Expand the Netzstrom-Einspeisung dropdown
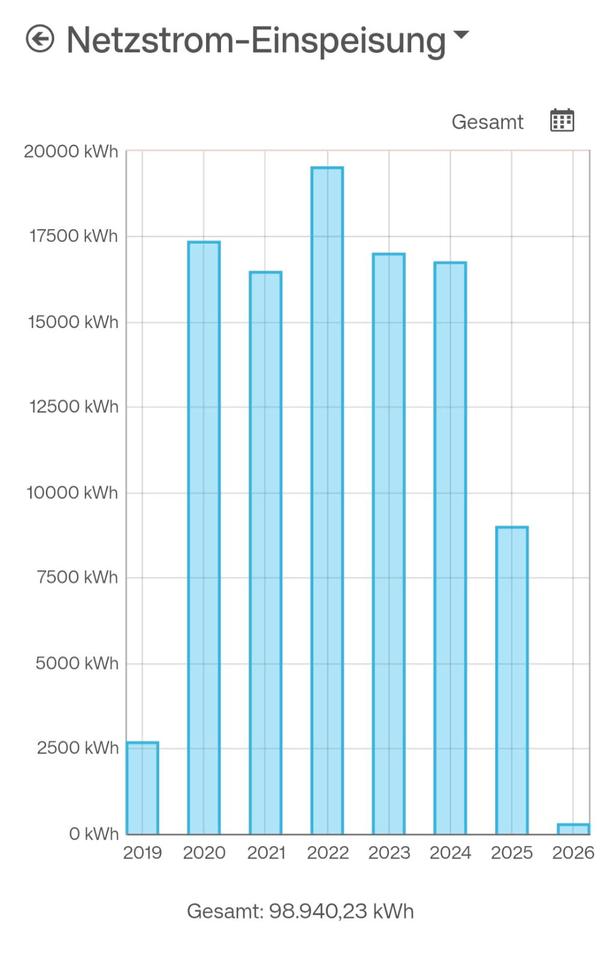The width and height of the screenshot is (601, 960). pyautogui.click(x=460, y=36)
